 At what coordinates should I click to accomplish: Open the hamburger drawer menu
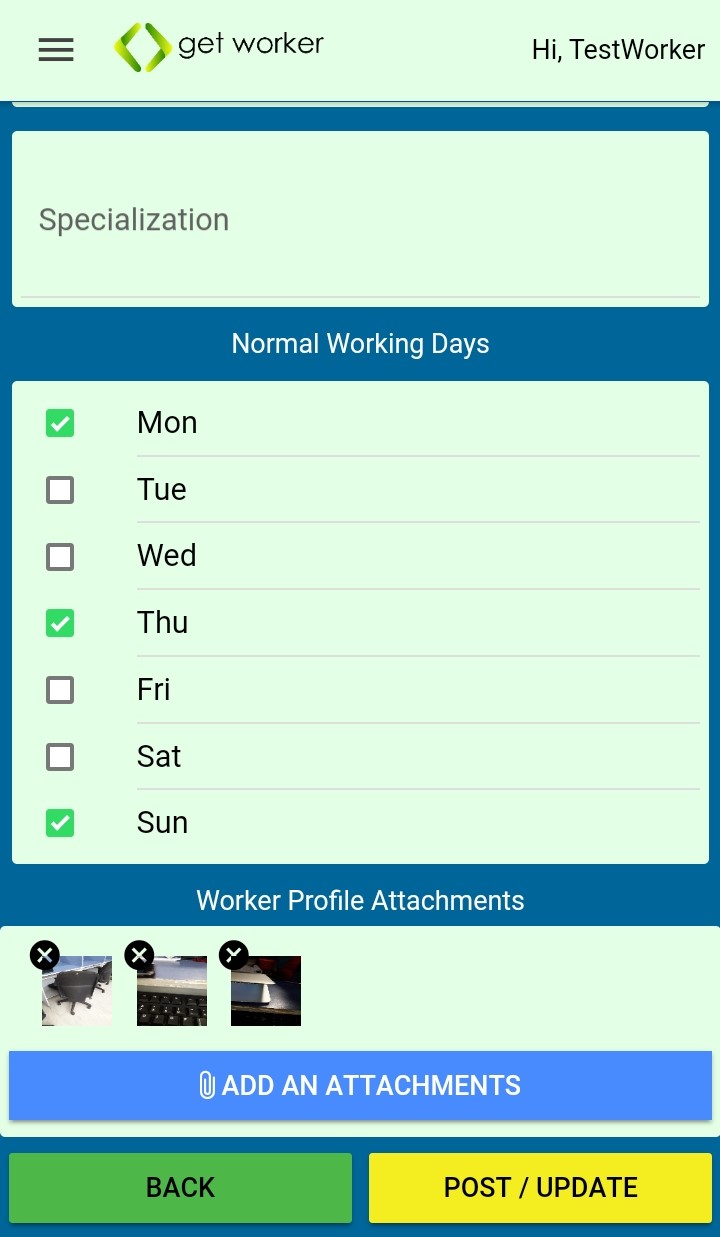point(56,50)
